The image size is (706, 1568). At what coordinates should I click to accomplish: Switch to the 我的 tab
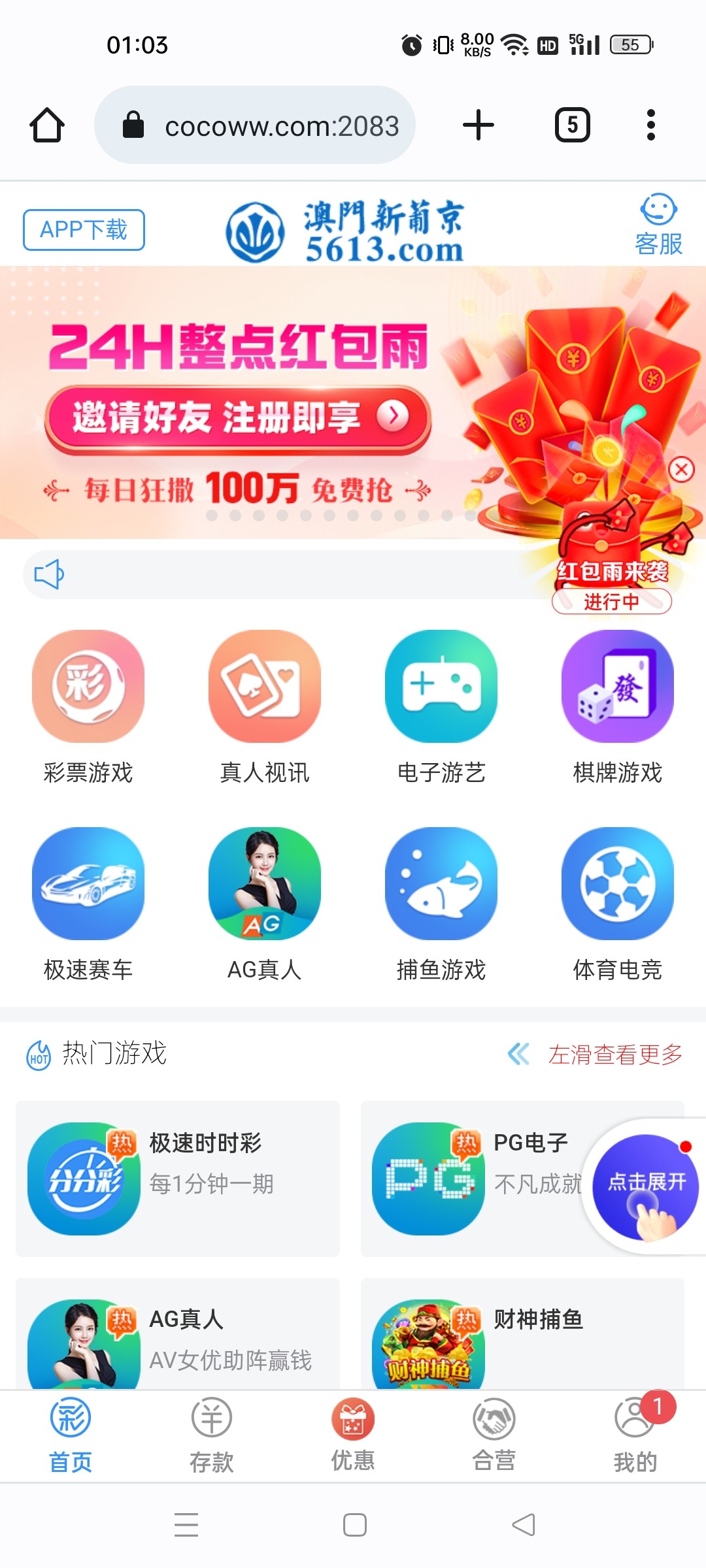click(x=635, y=1435)
